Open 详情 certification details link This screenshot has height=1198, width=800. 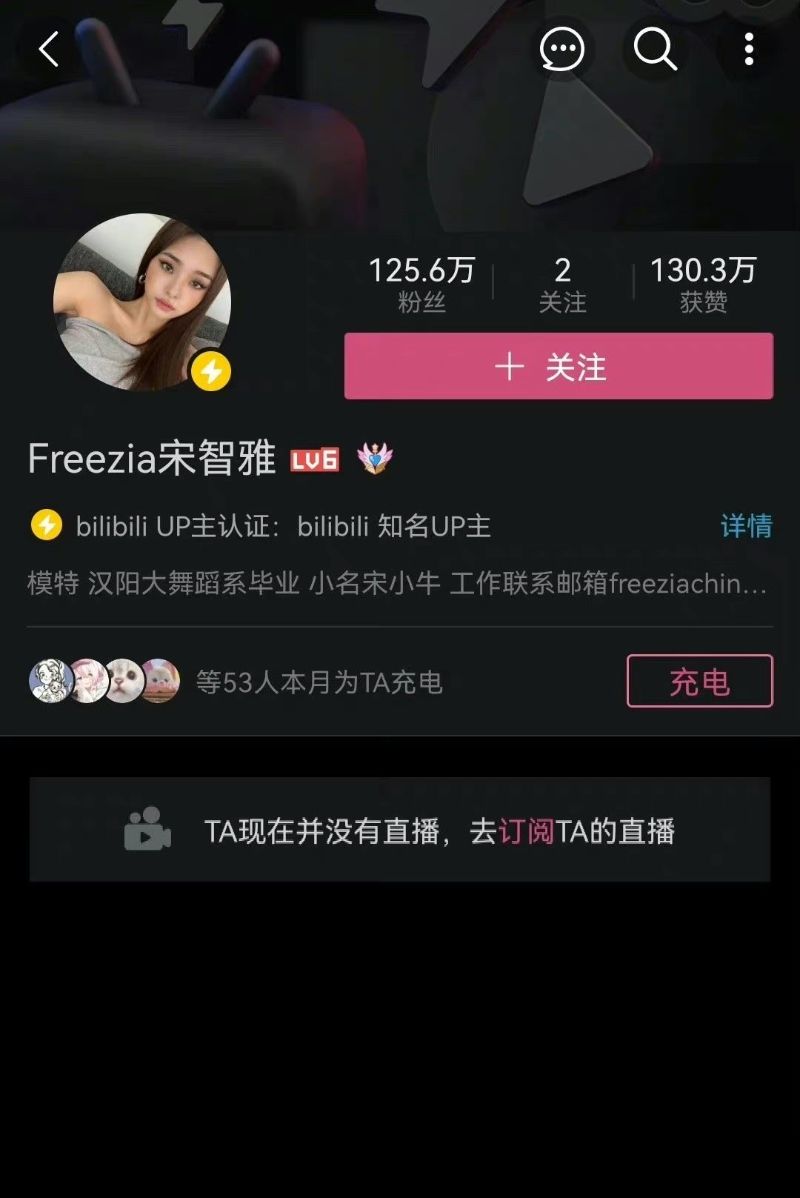click(746, 526)
